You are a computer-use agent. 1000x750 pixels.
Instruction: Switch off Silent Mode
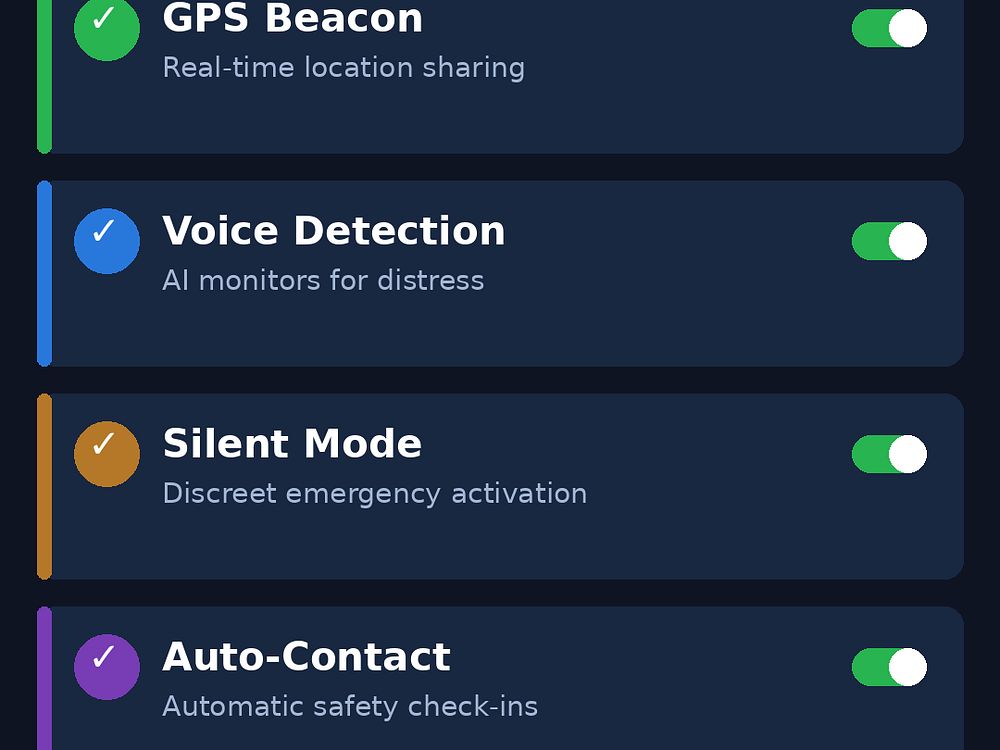(x=889, y=454)
